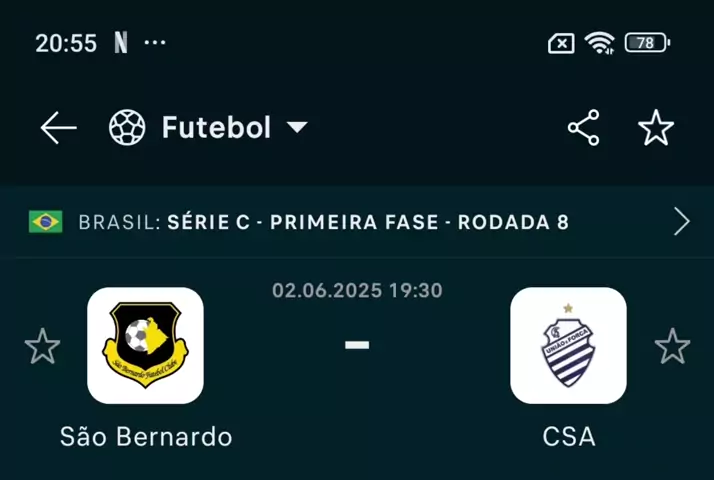
Task: Share this match
Action: (x=583, y=128)
